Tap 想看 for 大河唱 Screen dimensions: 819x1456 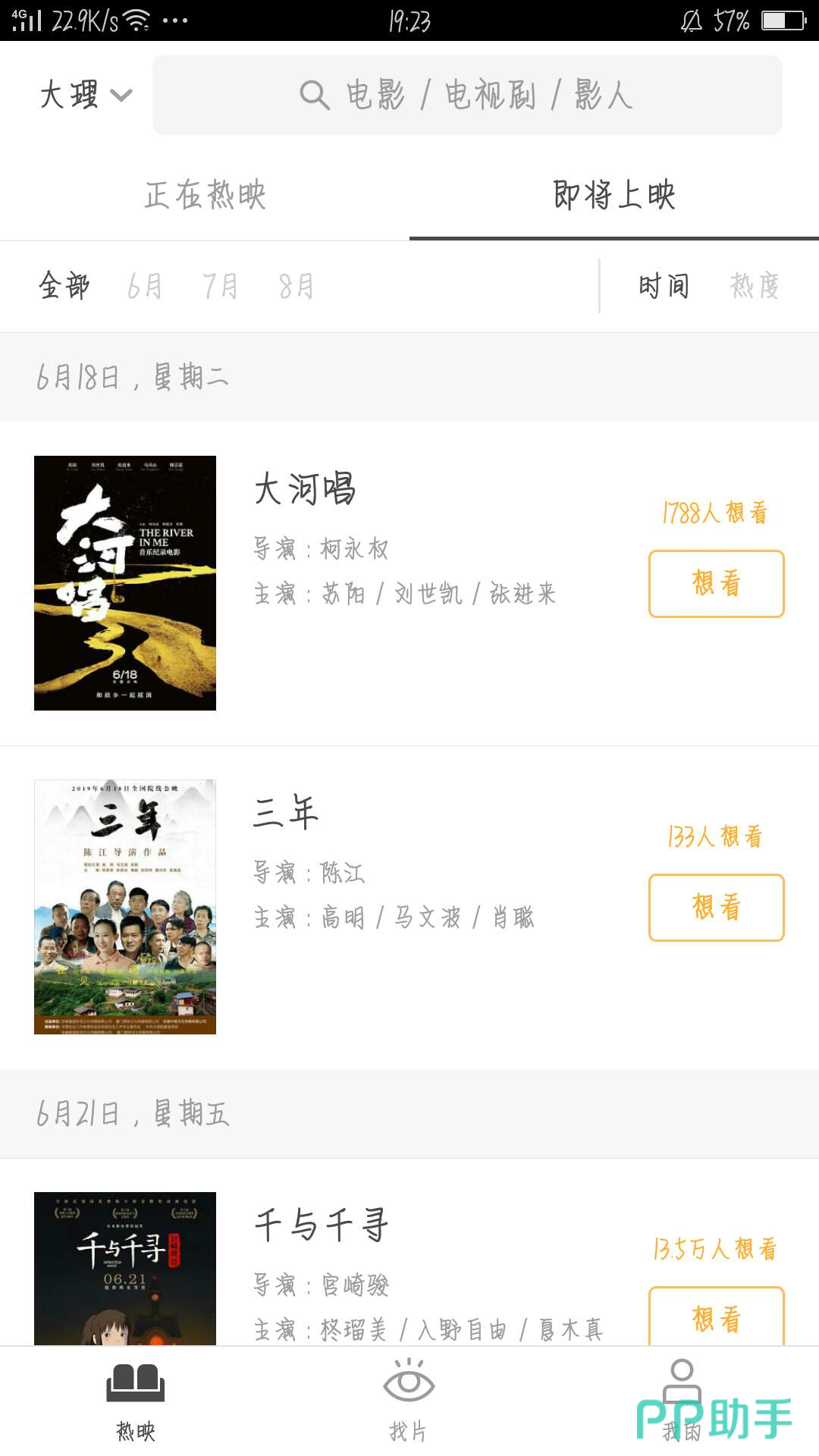[715, 585]
